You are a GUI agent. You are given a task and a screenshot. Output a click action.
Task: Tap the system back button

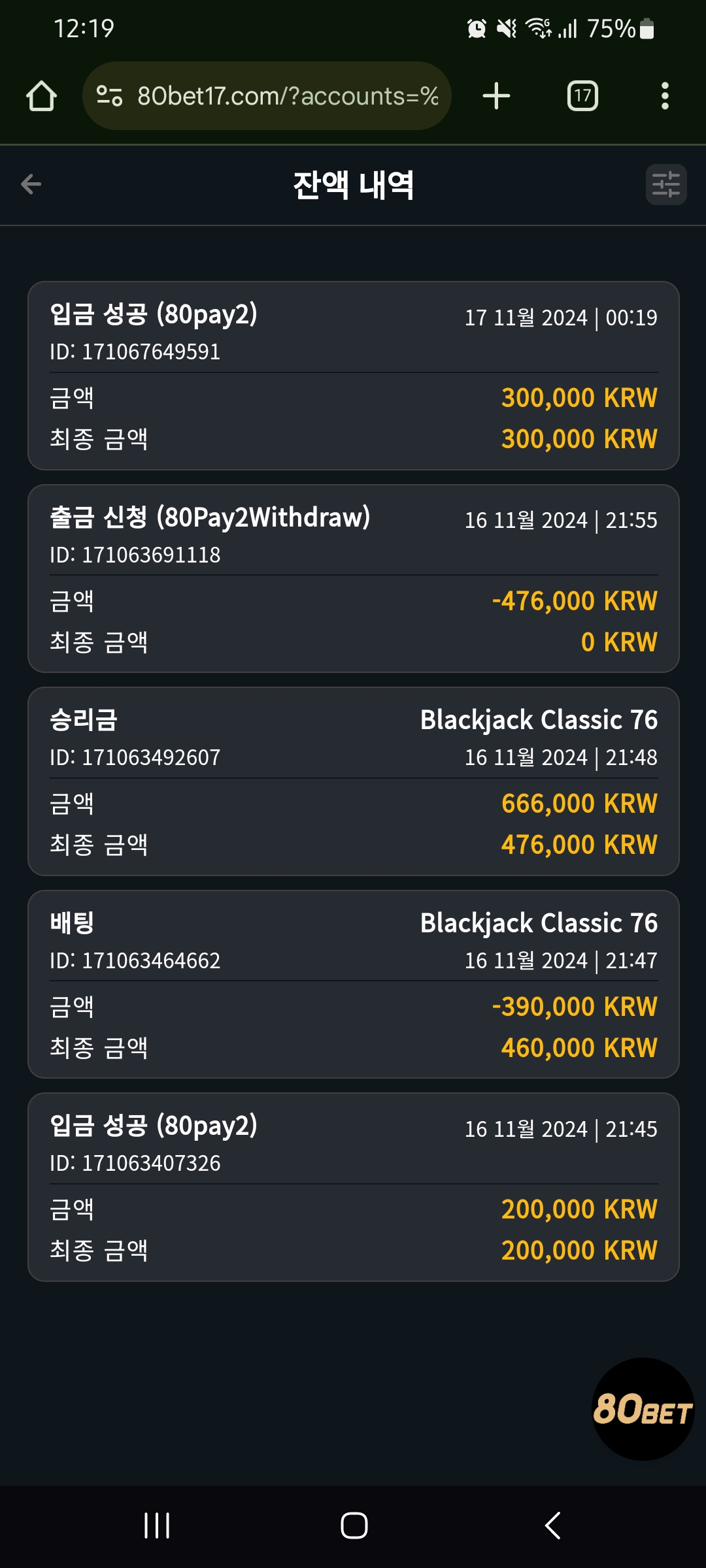click(552, 1526)
